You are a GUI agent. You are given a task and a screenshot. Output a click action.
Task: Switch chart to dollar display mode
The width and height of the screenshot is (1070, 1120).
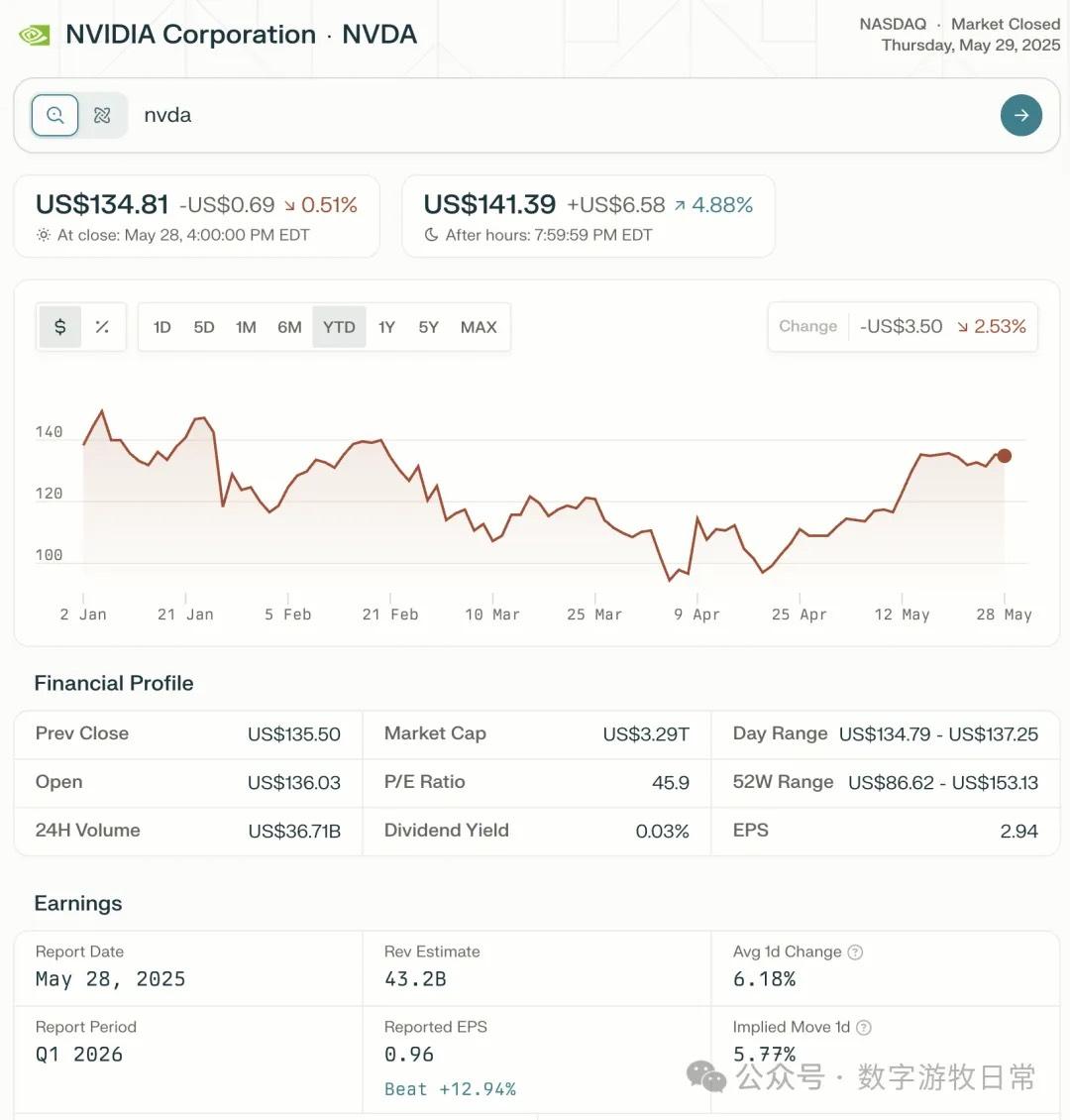tap(59, 326)
